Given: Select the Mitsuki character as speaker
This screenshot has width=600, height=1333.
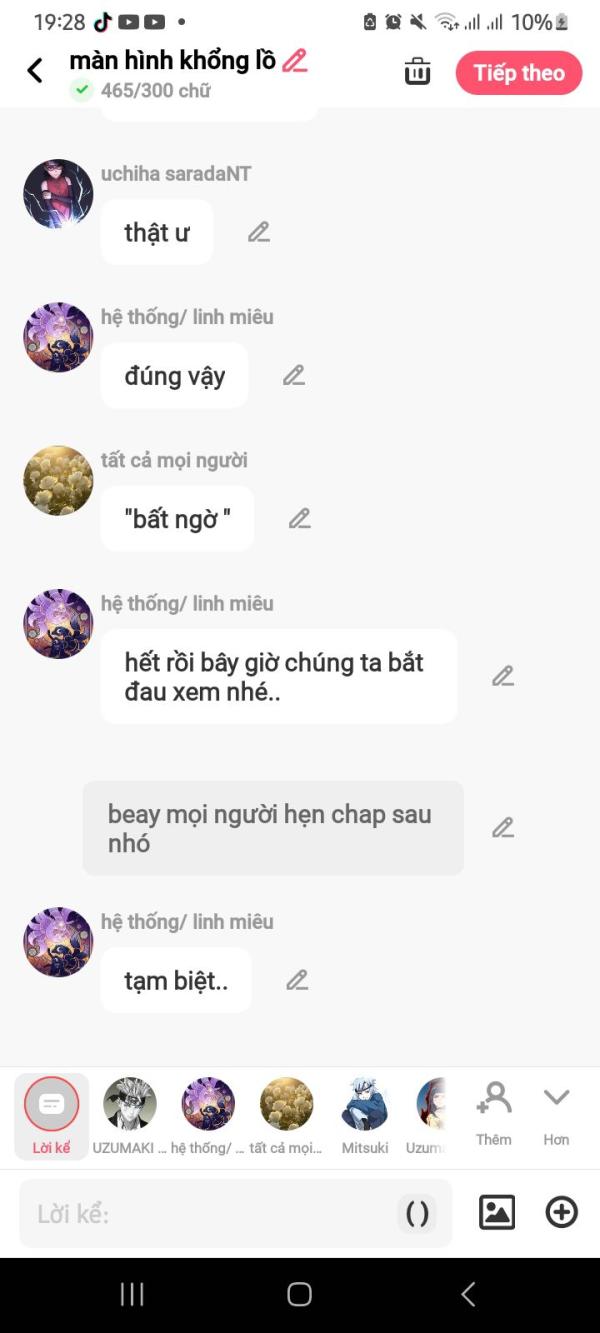Looking at the screenshot, I should 365,1115.
